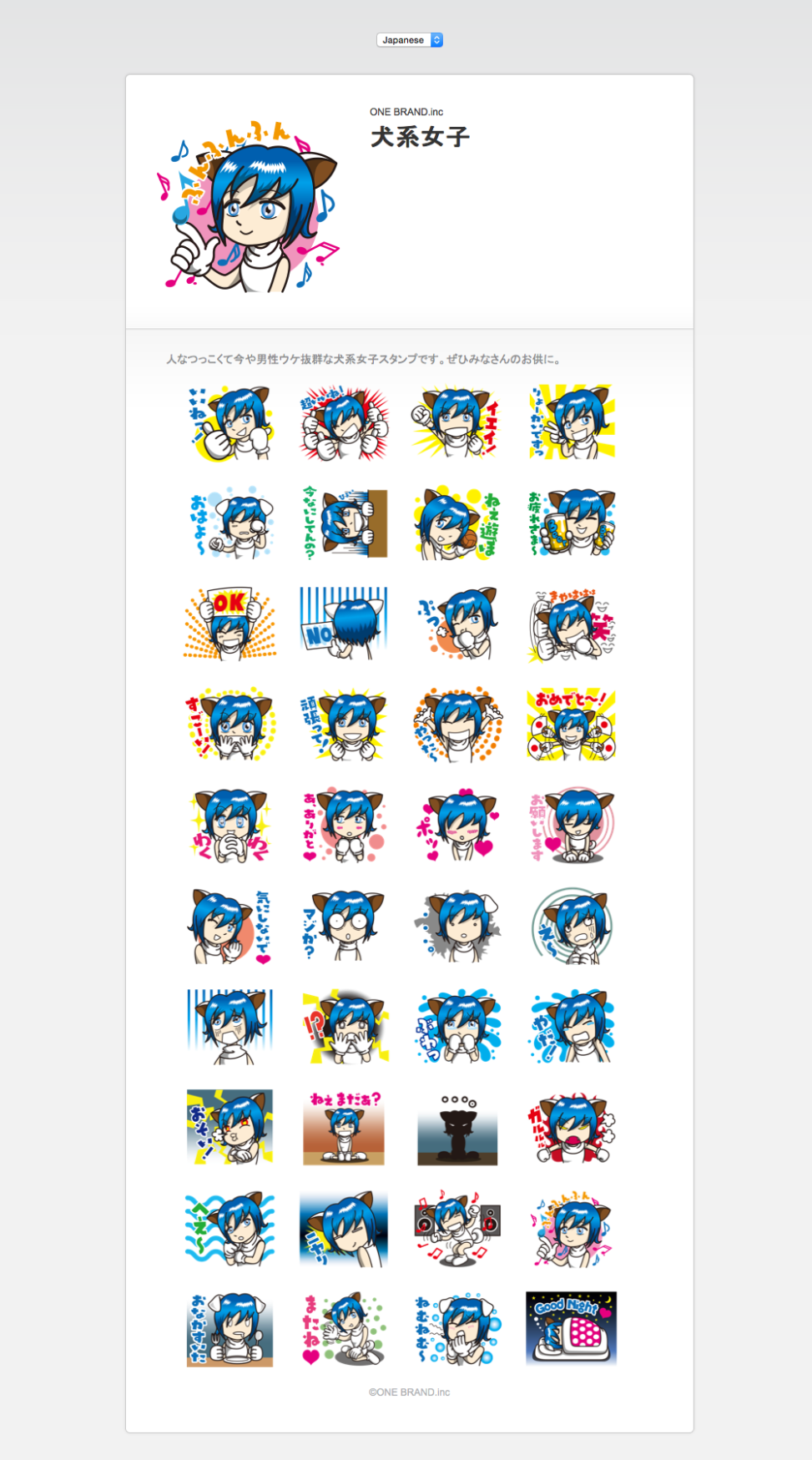Open the Japanese language dropdown

[x=409, y=40]
